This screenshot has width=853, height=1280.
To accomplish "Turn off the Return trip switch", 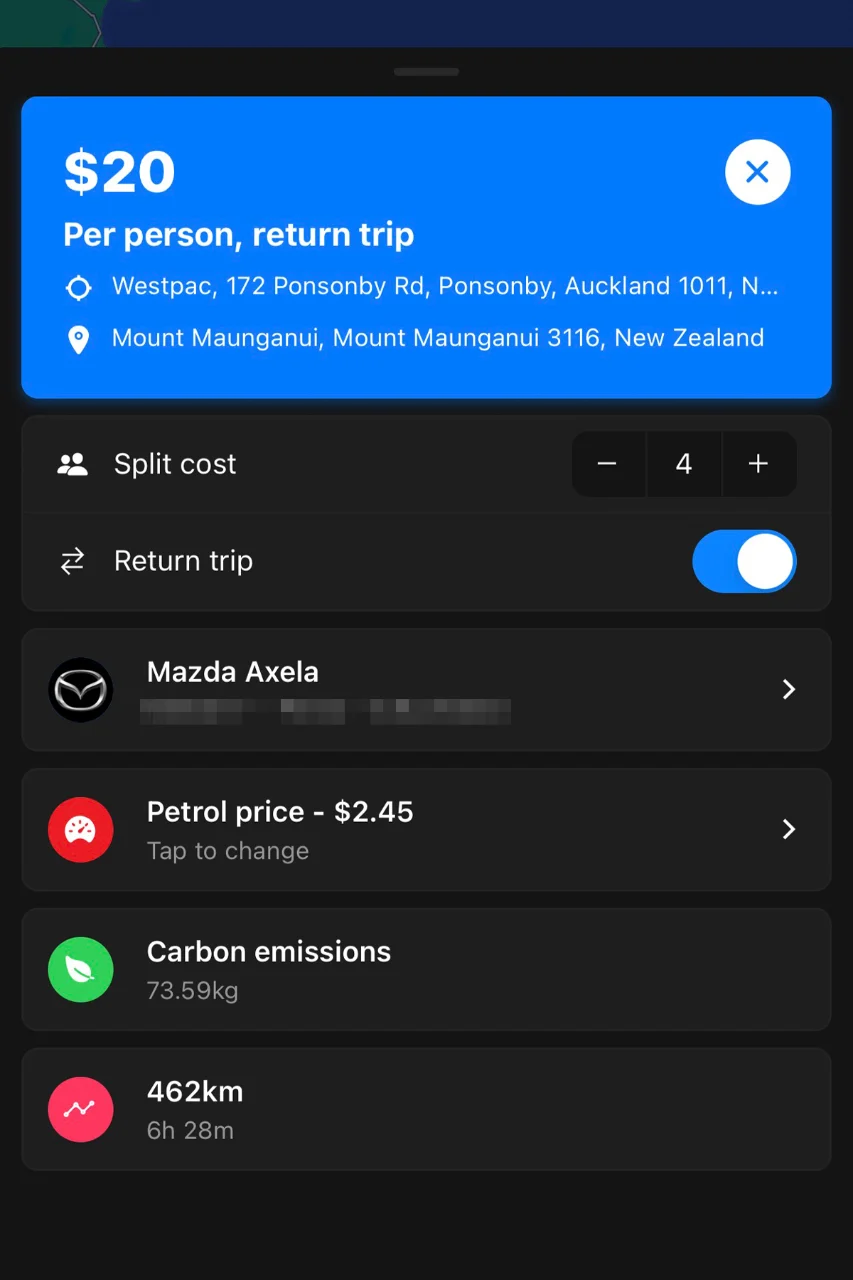I will click(743, 561).
